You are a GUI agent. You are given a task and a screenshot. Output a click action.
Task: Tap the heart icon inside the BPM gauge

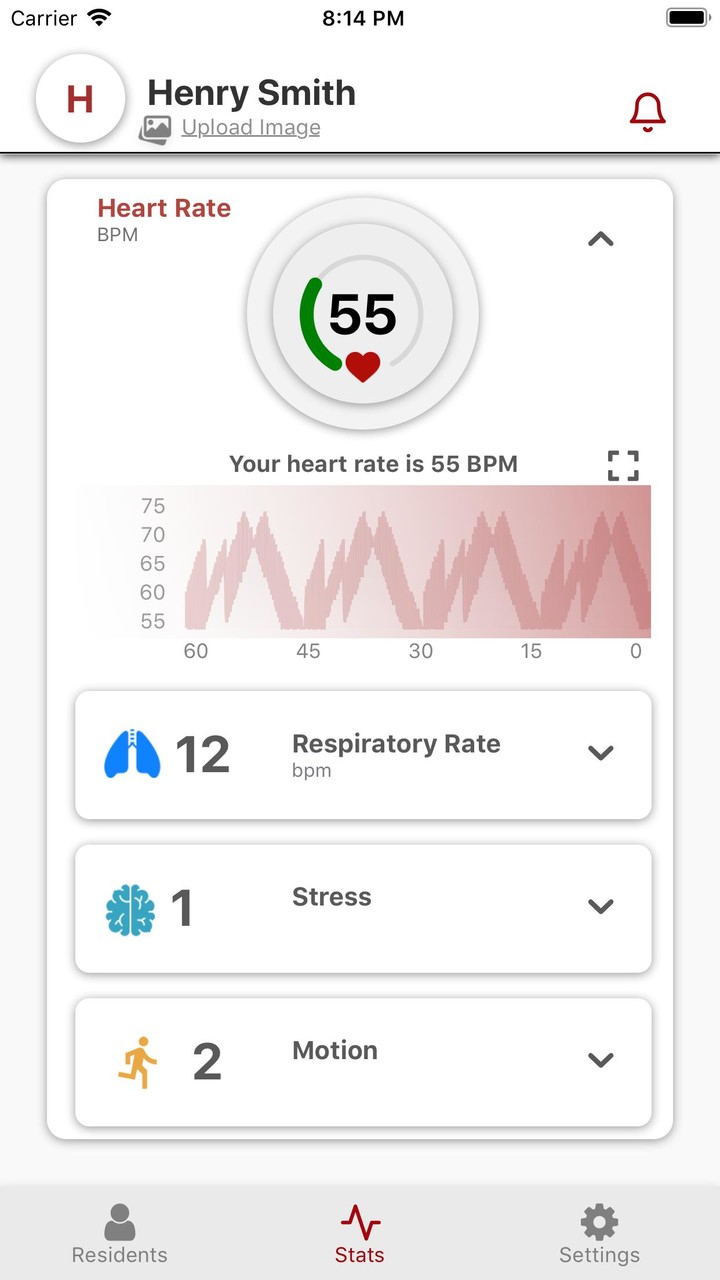click(x=361, y=364)
